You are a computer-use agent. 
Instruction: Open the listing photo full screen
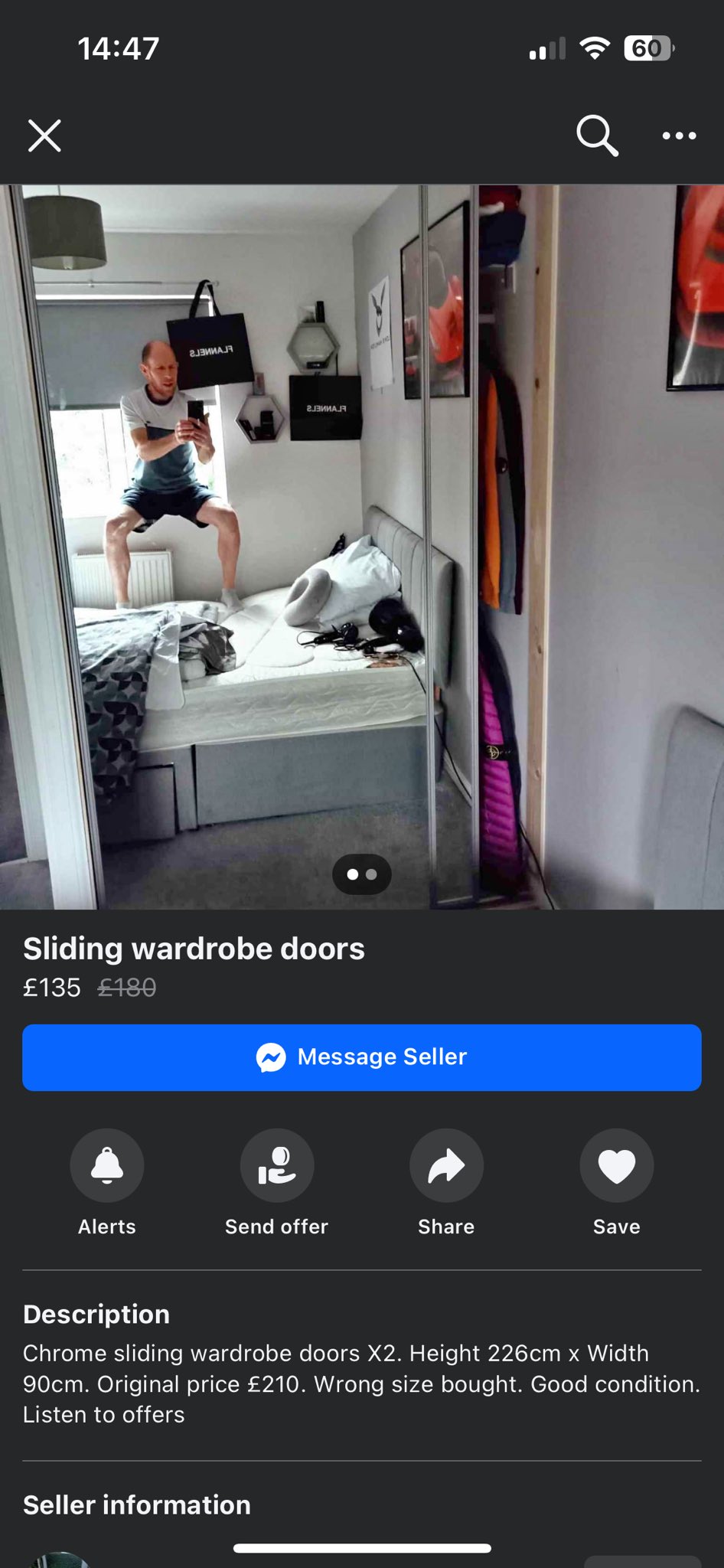[362, 546]
